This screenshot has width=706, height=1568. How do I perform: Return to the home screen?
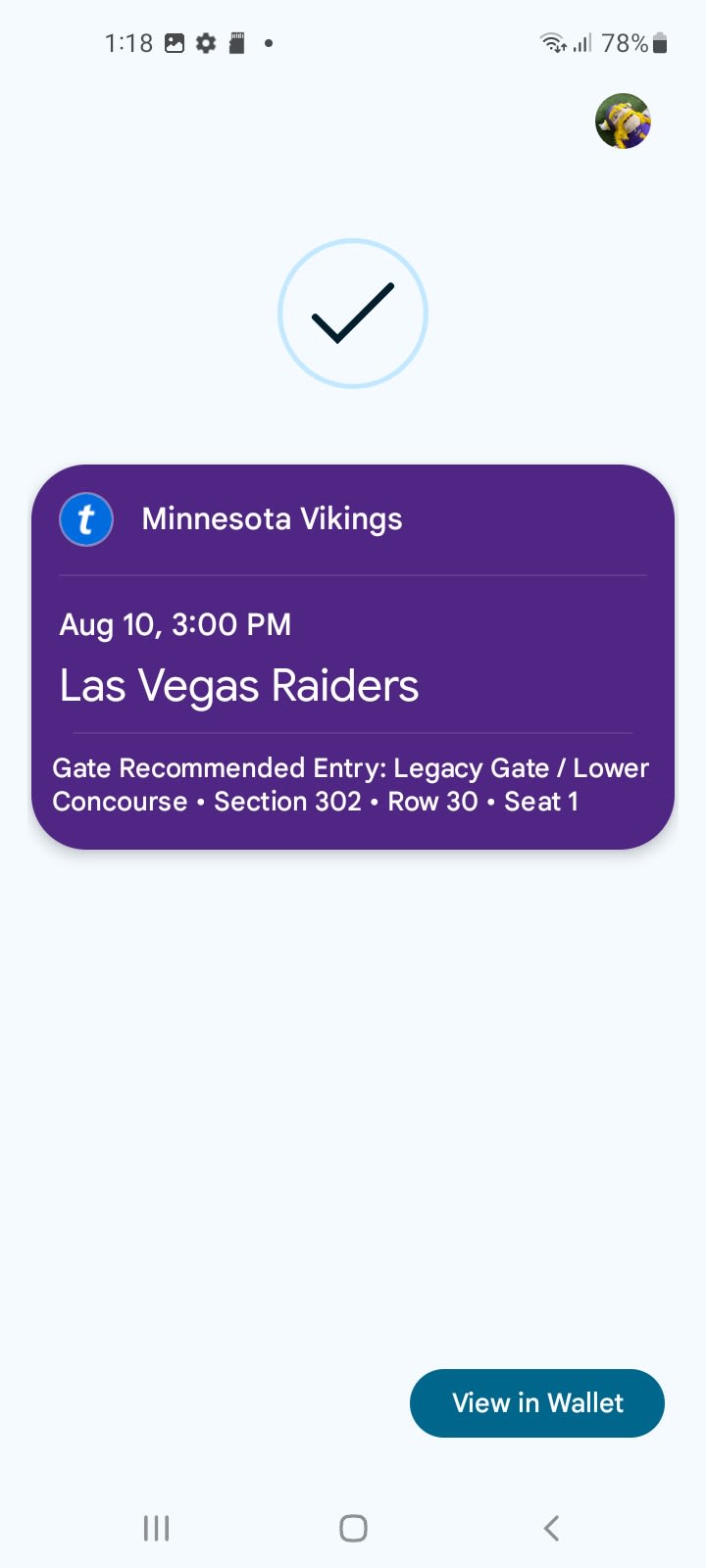pos(353,1528)
